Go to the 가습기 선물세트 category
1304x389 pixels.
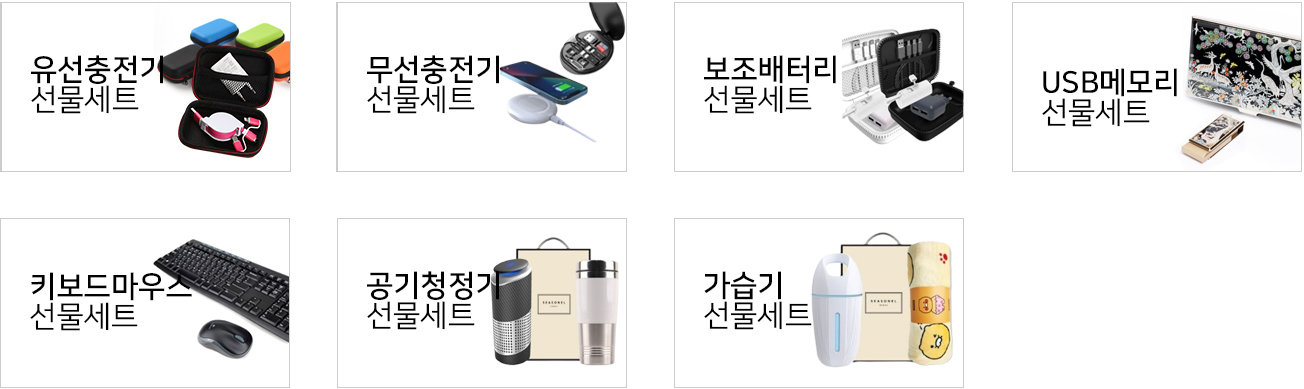(x=819, y=303)
